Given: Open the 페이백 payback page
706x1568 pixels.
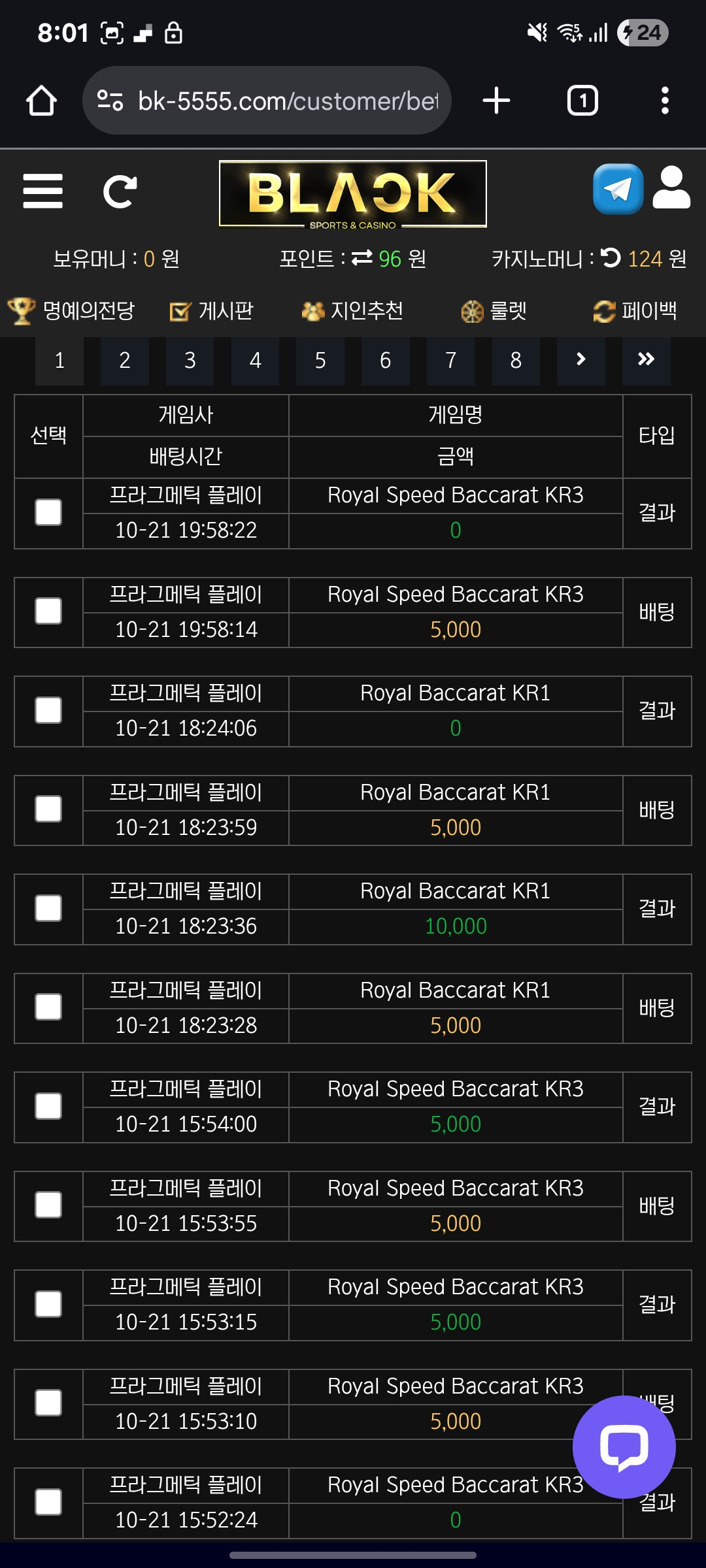Looking at the screenshot, I should pyautogui.click(x=635, y=311).
